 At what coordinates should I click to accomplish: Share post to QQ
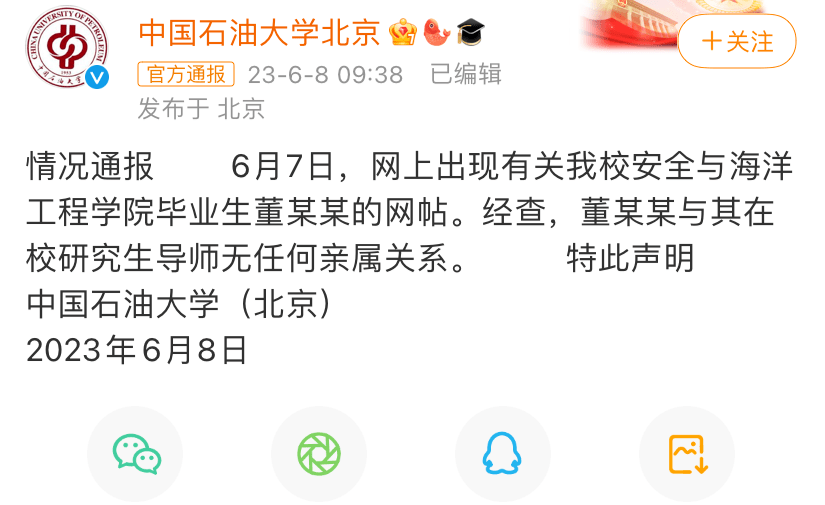502,454
